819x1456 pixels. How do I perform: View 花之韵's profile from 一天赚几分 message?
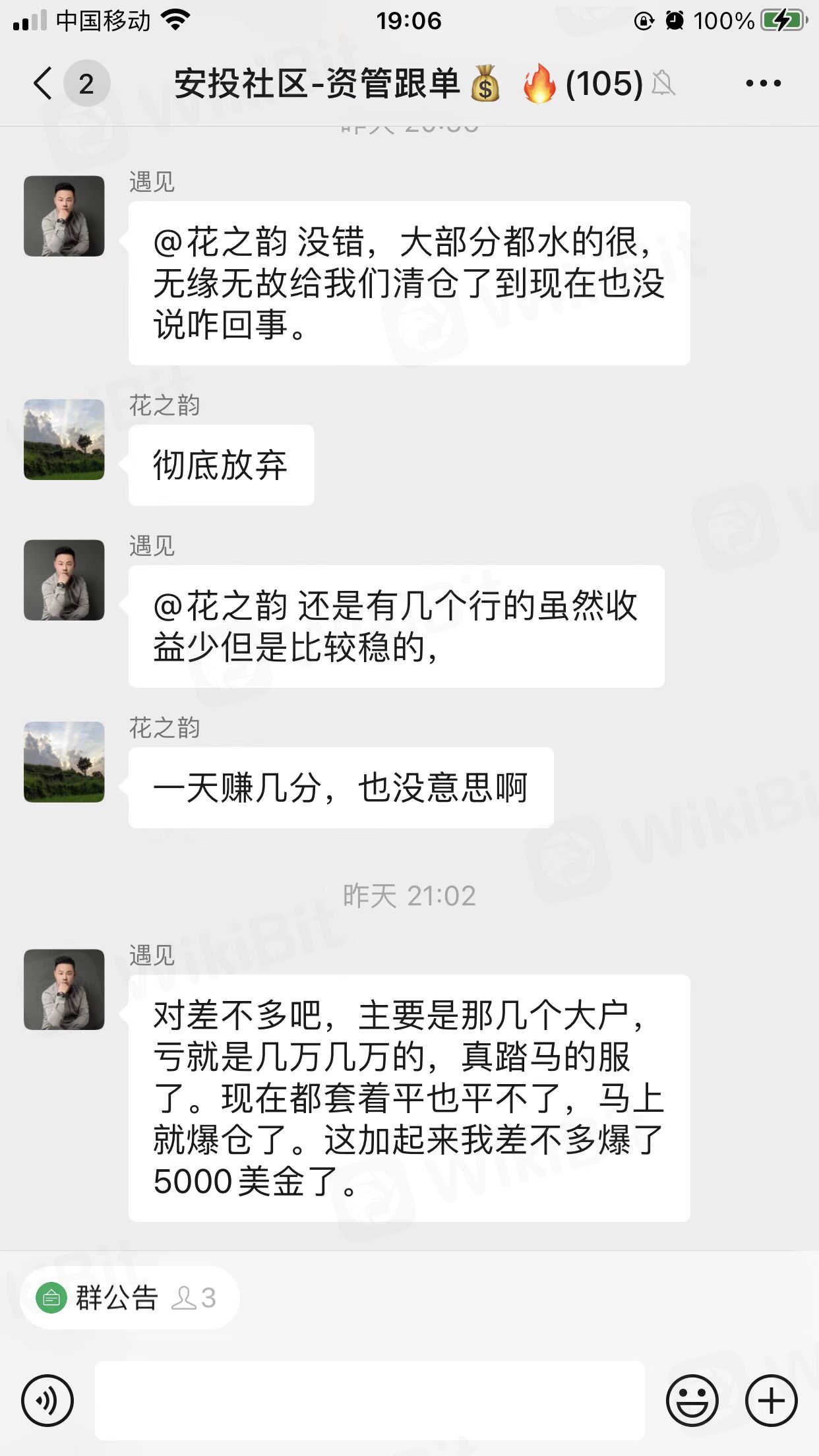point(64,762)
